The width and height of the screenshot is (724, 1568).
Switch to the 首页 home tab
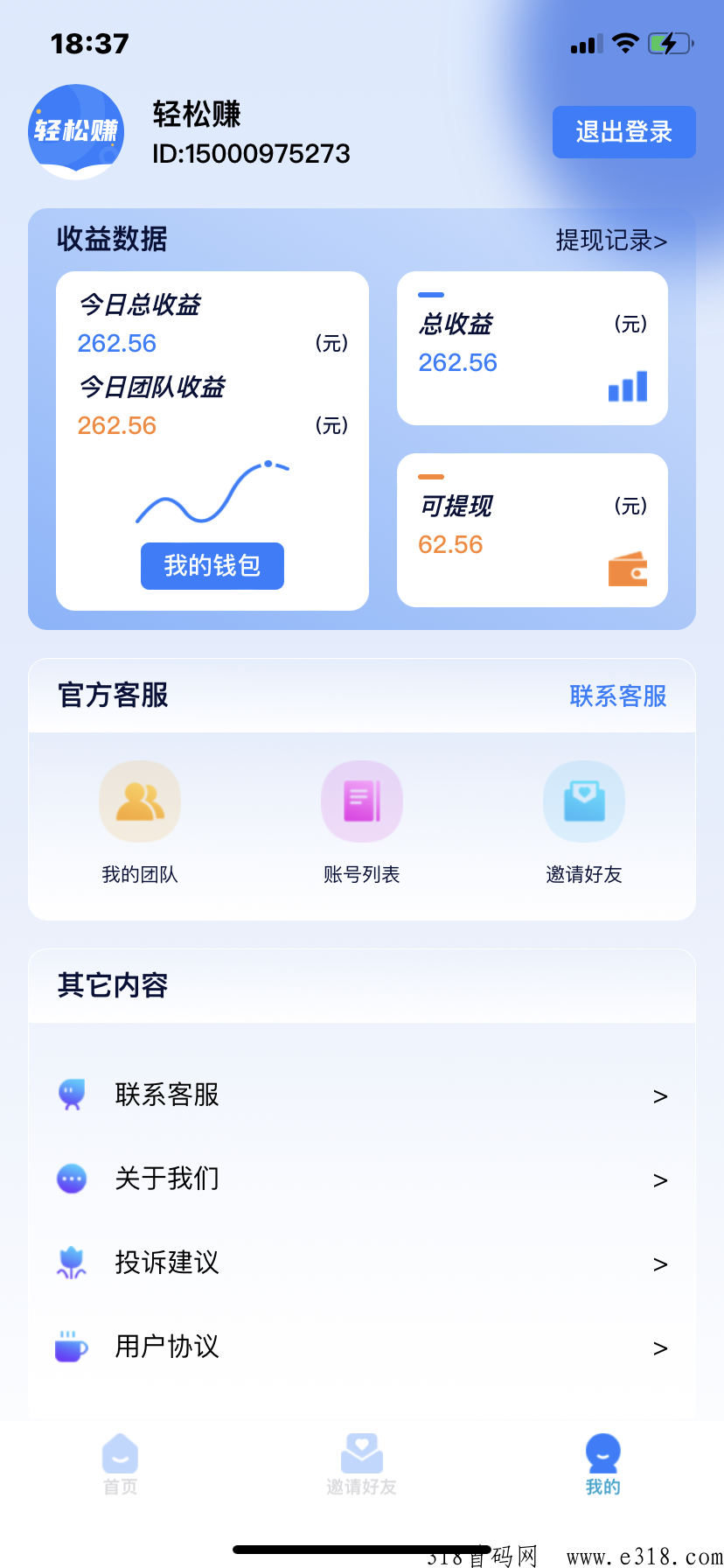click(121, 1464)
